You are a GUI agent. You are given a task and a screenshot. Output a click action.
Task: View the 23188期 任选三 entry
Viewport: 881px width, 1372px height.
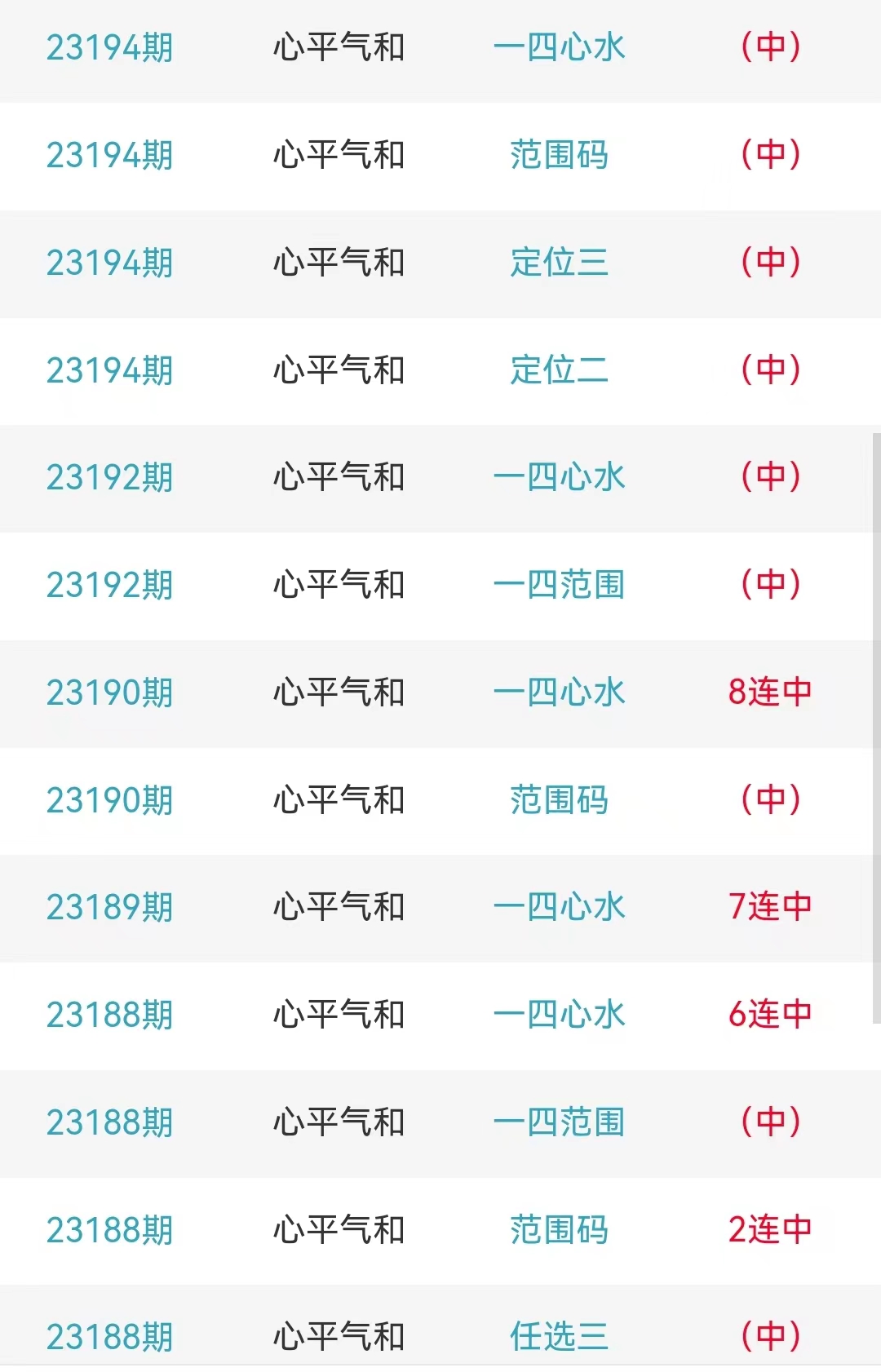(x=559, y=1336)
